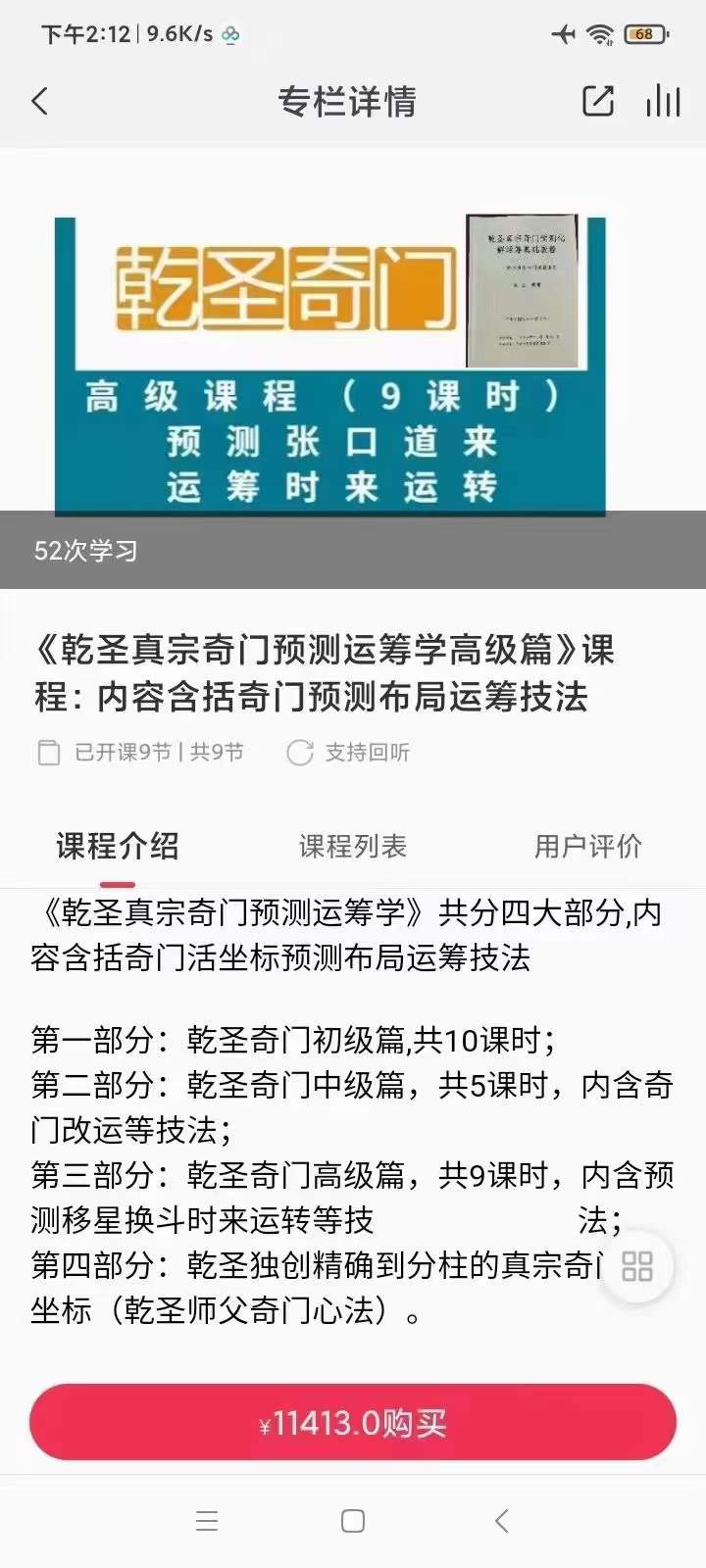Go back from the 专栏详情 page
706x1568 pixels.
point(40,101)
